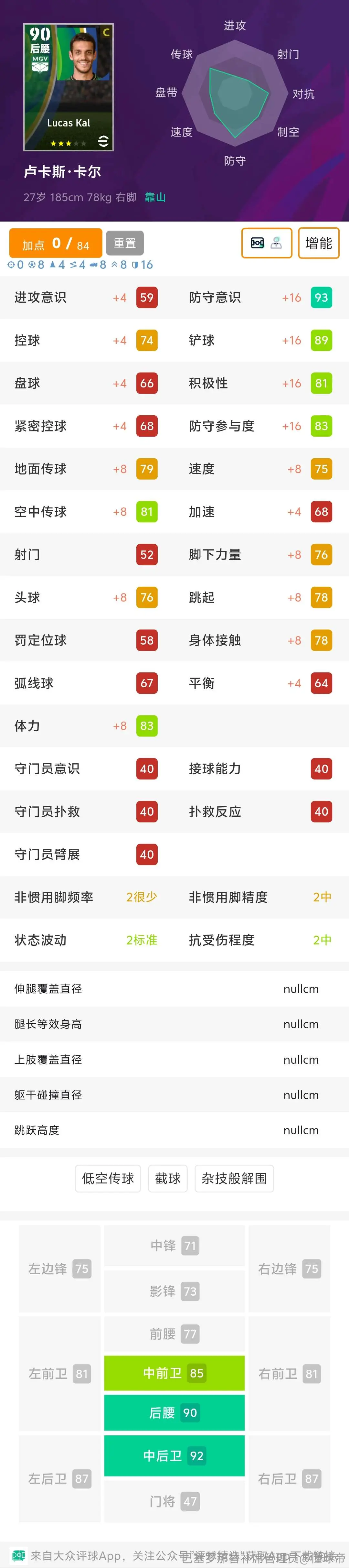
Task: Select the 低空传球 skill chip
Action: click(108, 1179)
